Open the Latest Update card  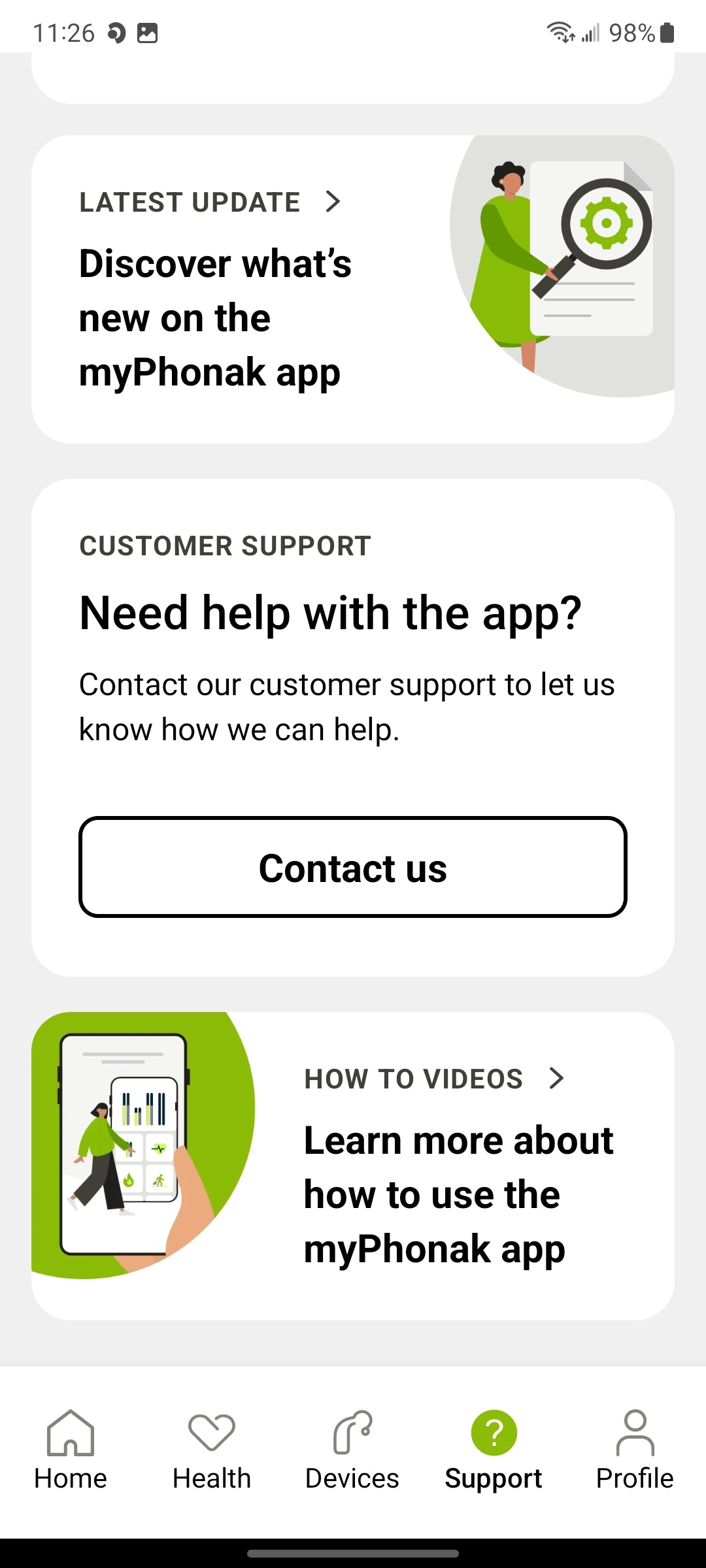point(352,289)
